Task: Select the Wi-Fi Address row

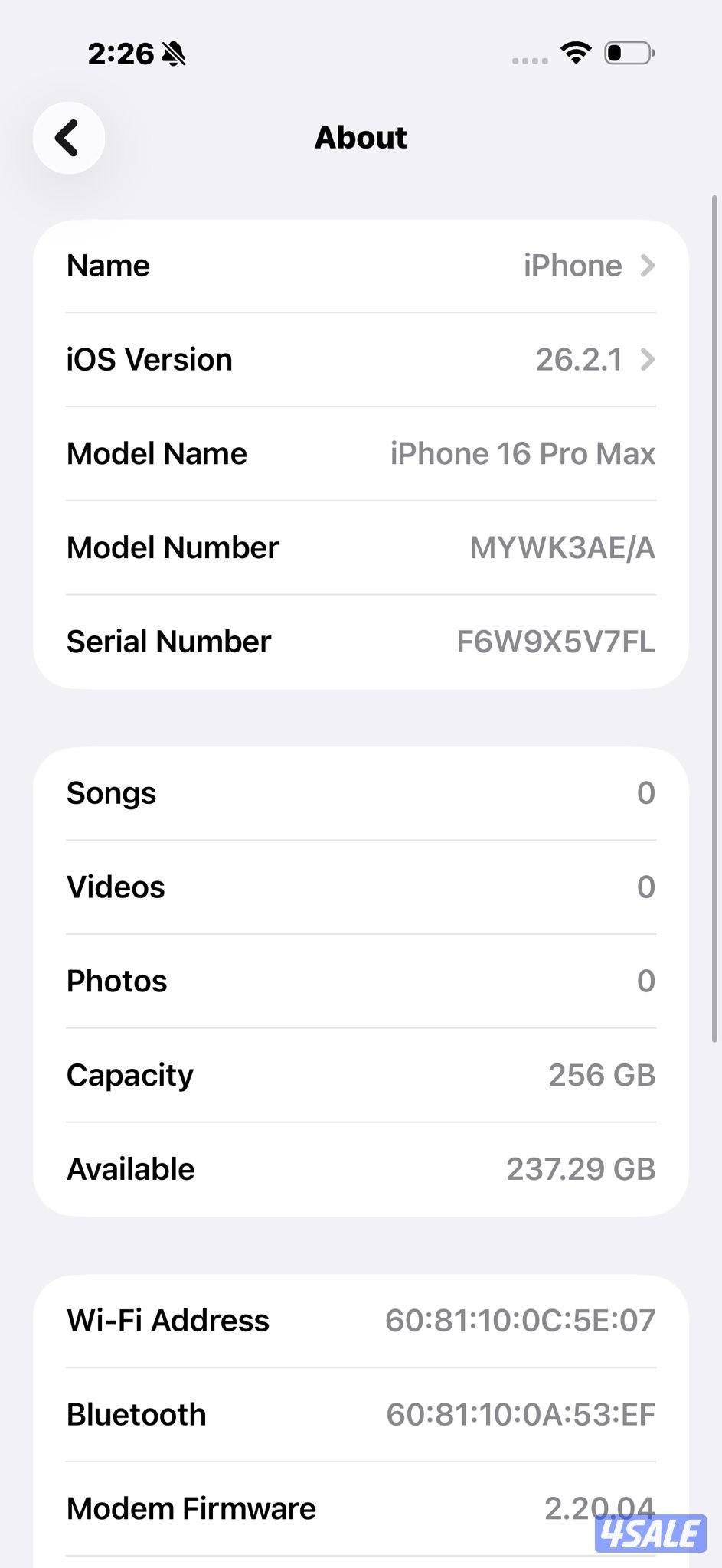Action: click(x=360, y=1320)
